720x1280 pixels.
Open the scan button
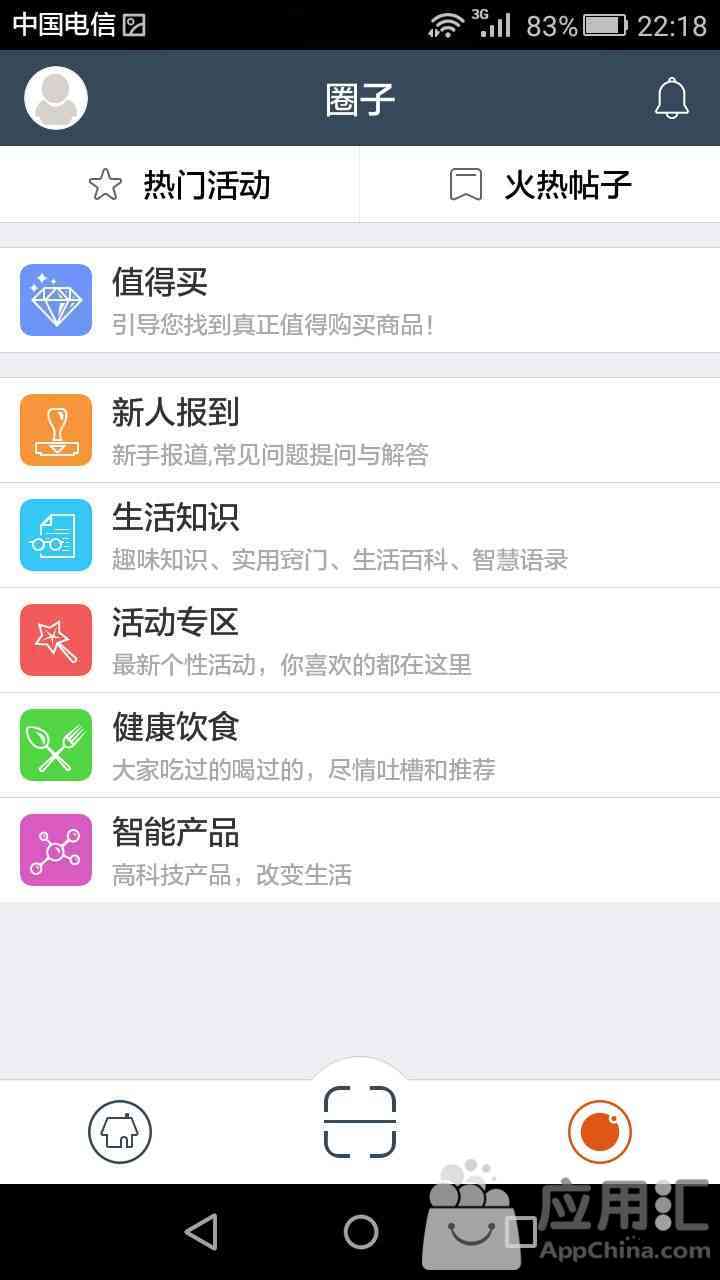point(360,1122)
